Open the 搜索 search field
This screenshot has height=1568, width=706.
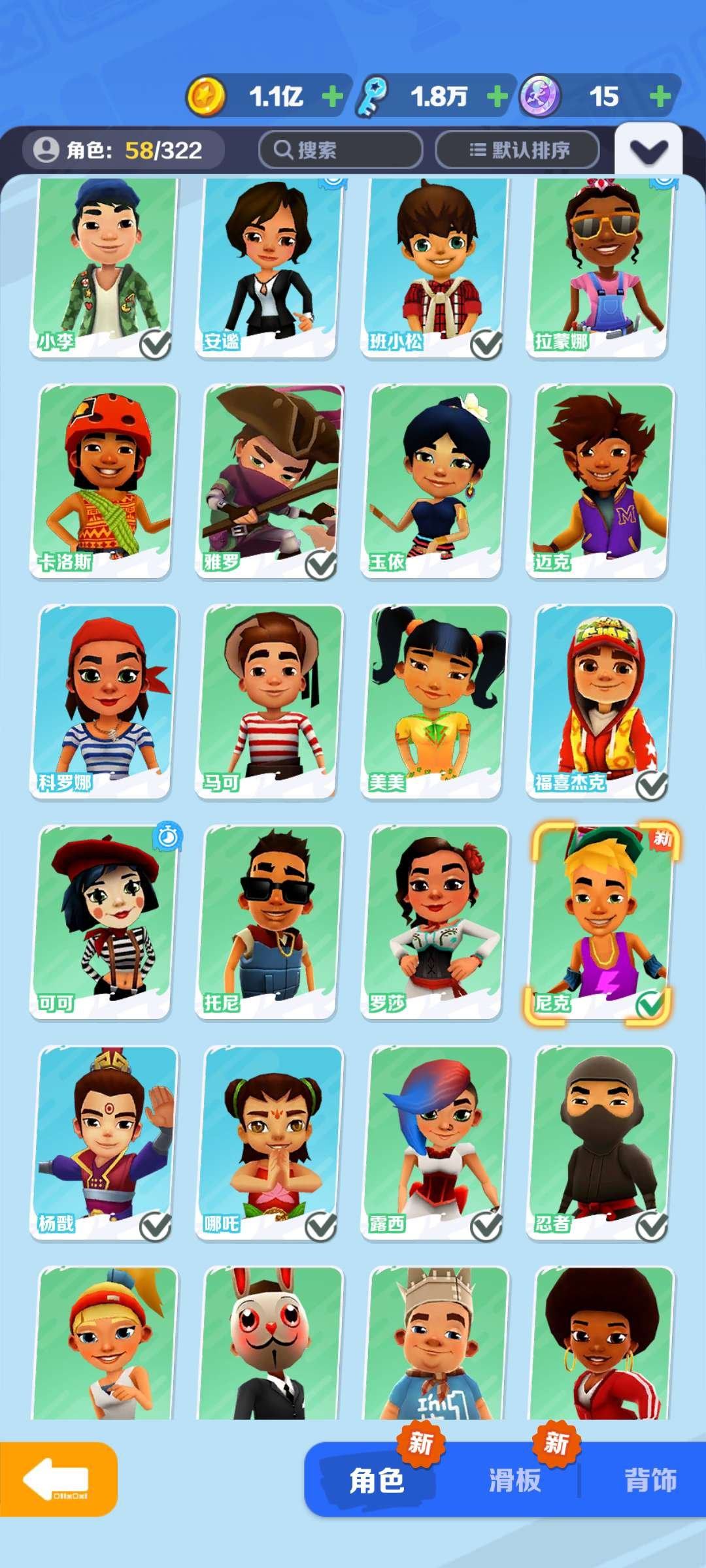(340, 150)
